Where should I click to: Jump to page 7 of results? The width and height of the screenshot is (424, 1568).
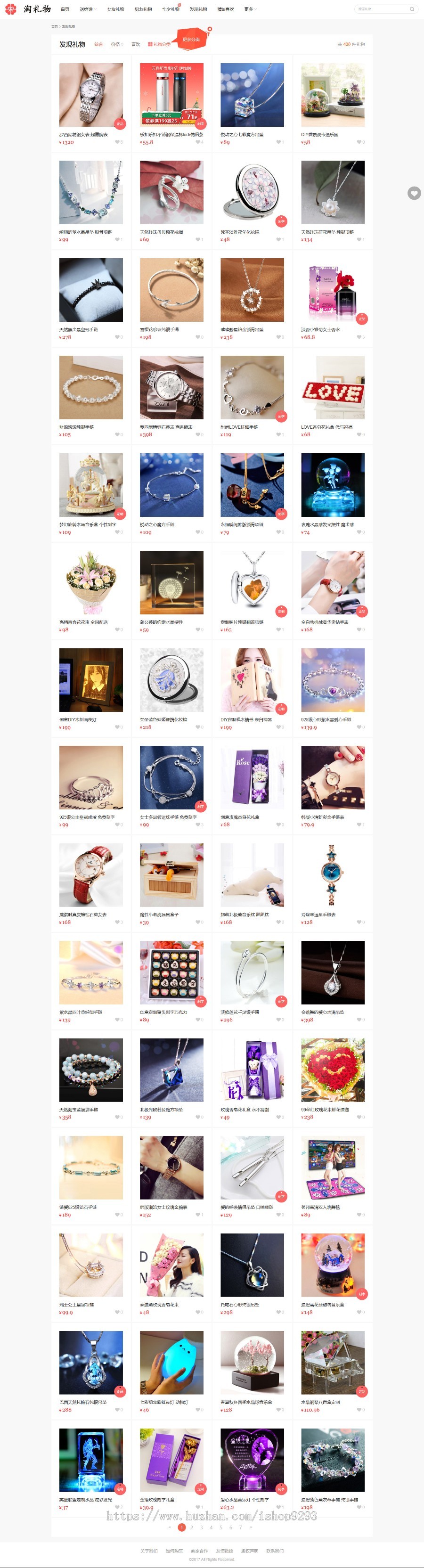pos(240,1527)
